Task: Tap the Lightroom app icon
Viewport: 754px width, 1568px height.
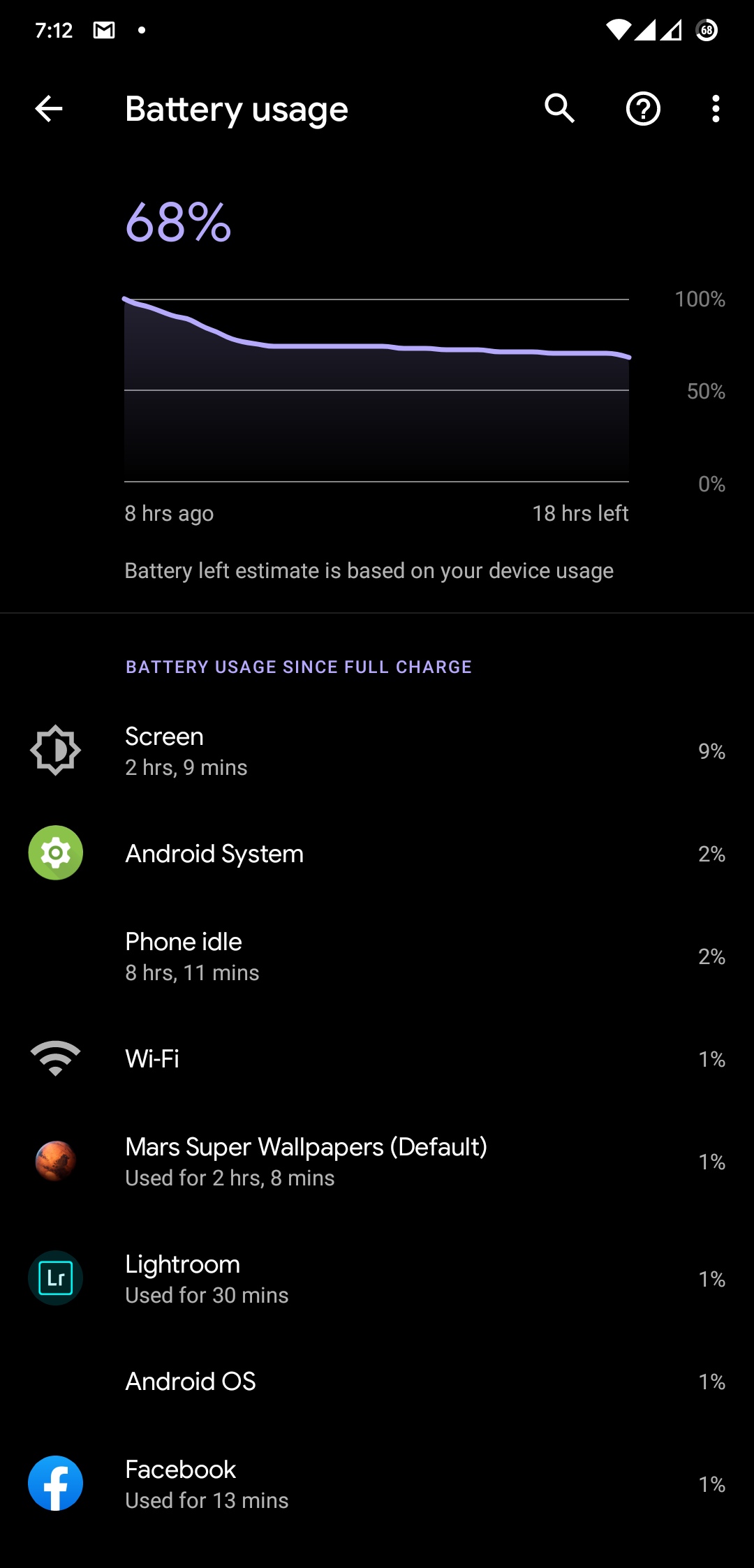Action: (x=55, y=1278)
